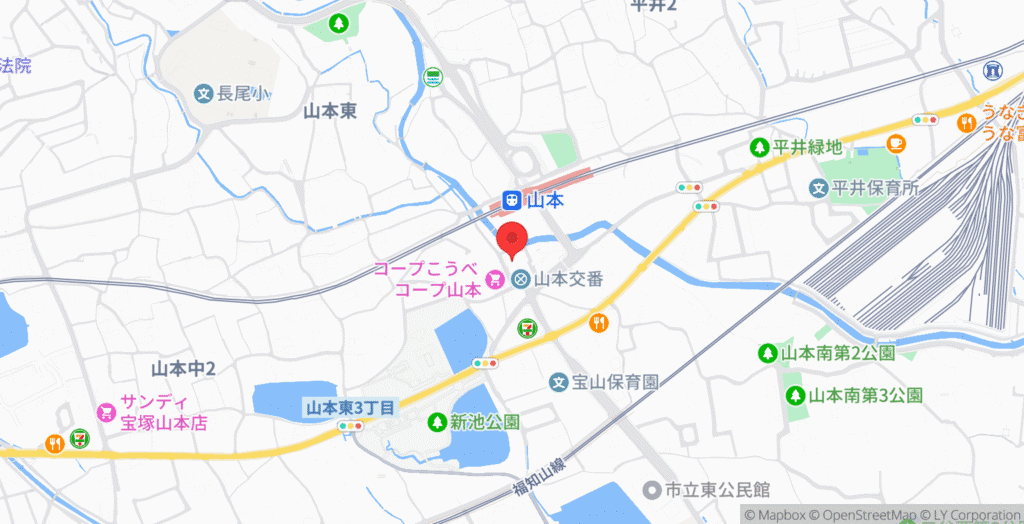Select the 新池公園 park marker
1024x524 pixels.
click(437, 422)
